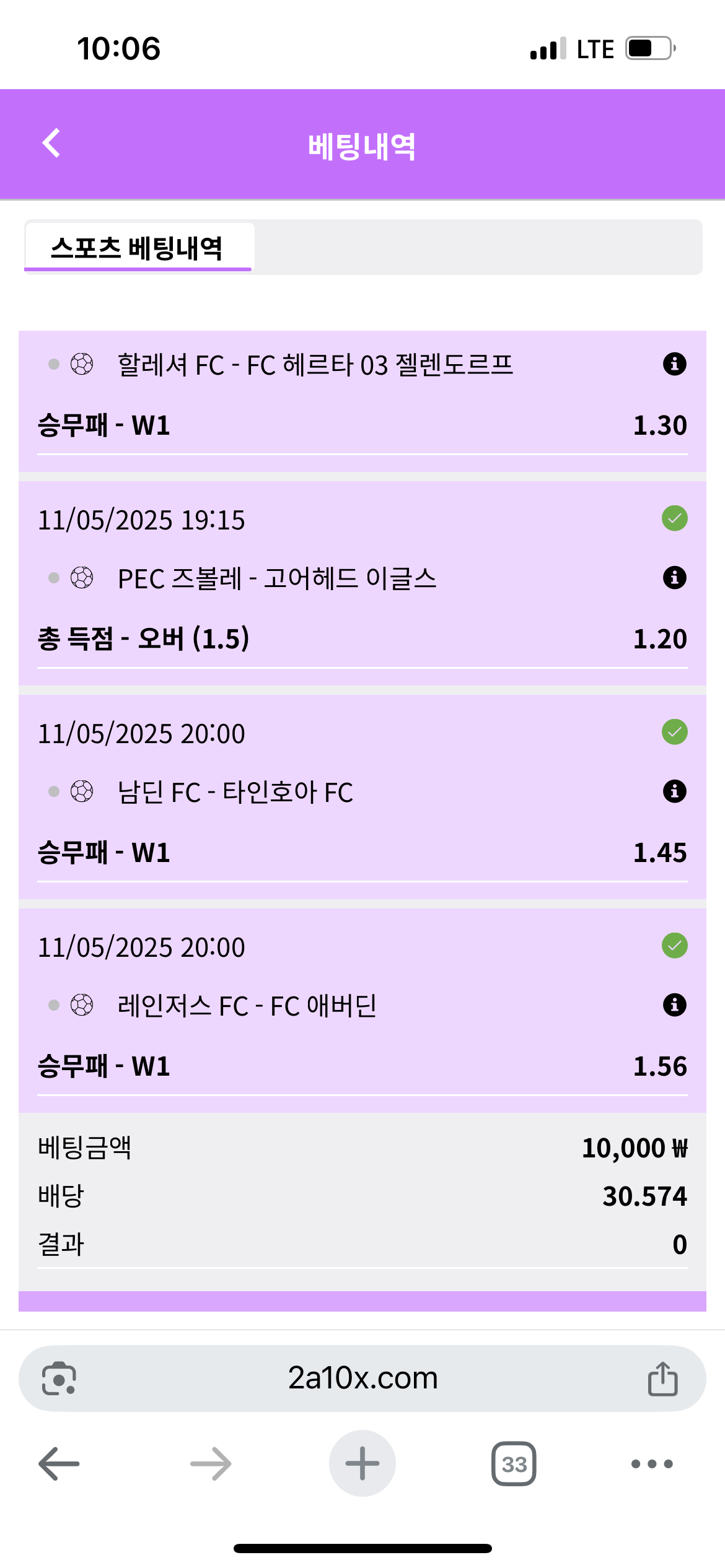Open info for 레인저스 FC - FC 애버딘 match
The height and width of the screenshot is (1568, 725).
click(674, 1005)
